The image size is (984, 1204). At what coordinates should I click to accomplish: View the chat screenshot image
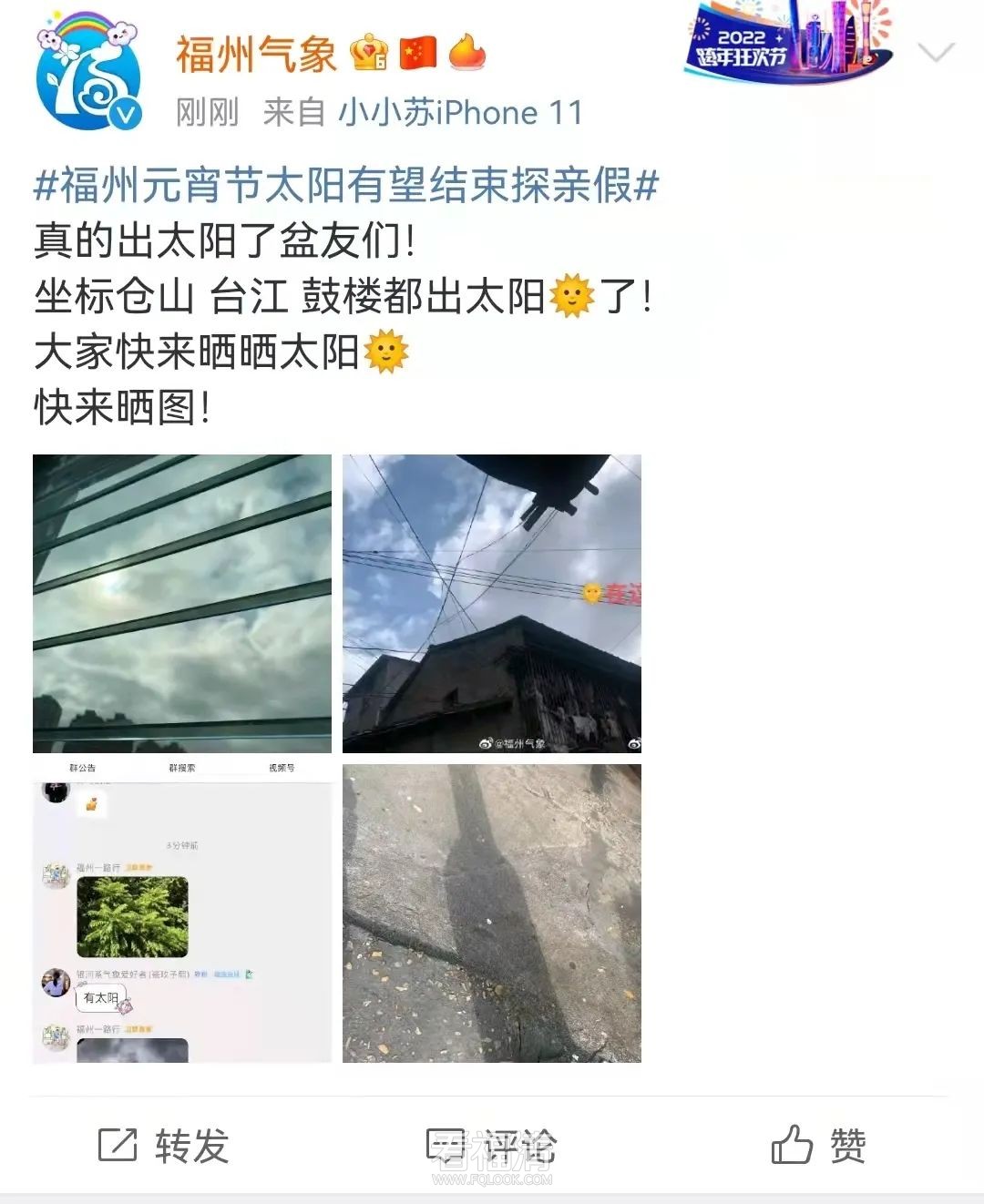pos(182,913)
